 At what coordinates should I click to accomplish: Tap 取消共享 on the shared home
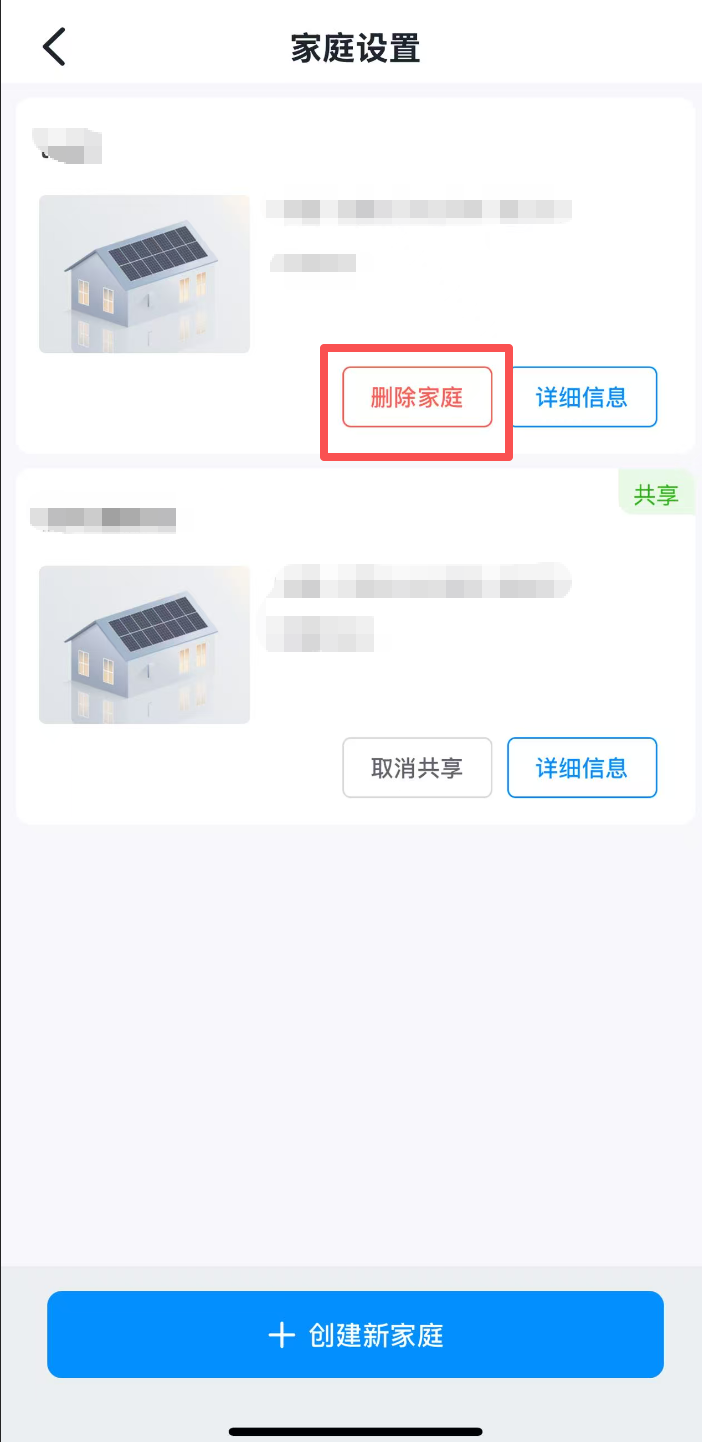pyautogui.click(x=417, y=768)
